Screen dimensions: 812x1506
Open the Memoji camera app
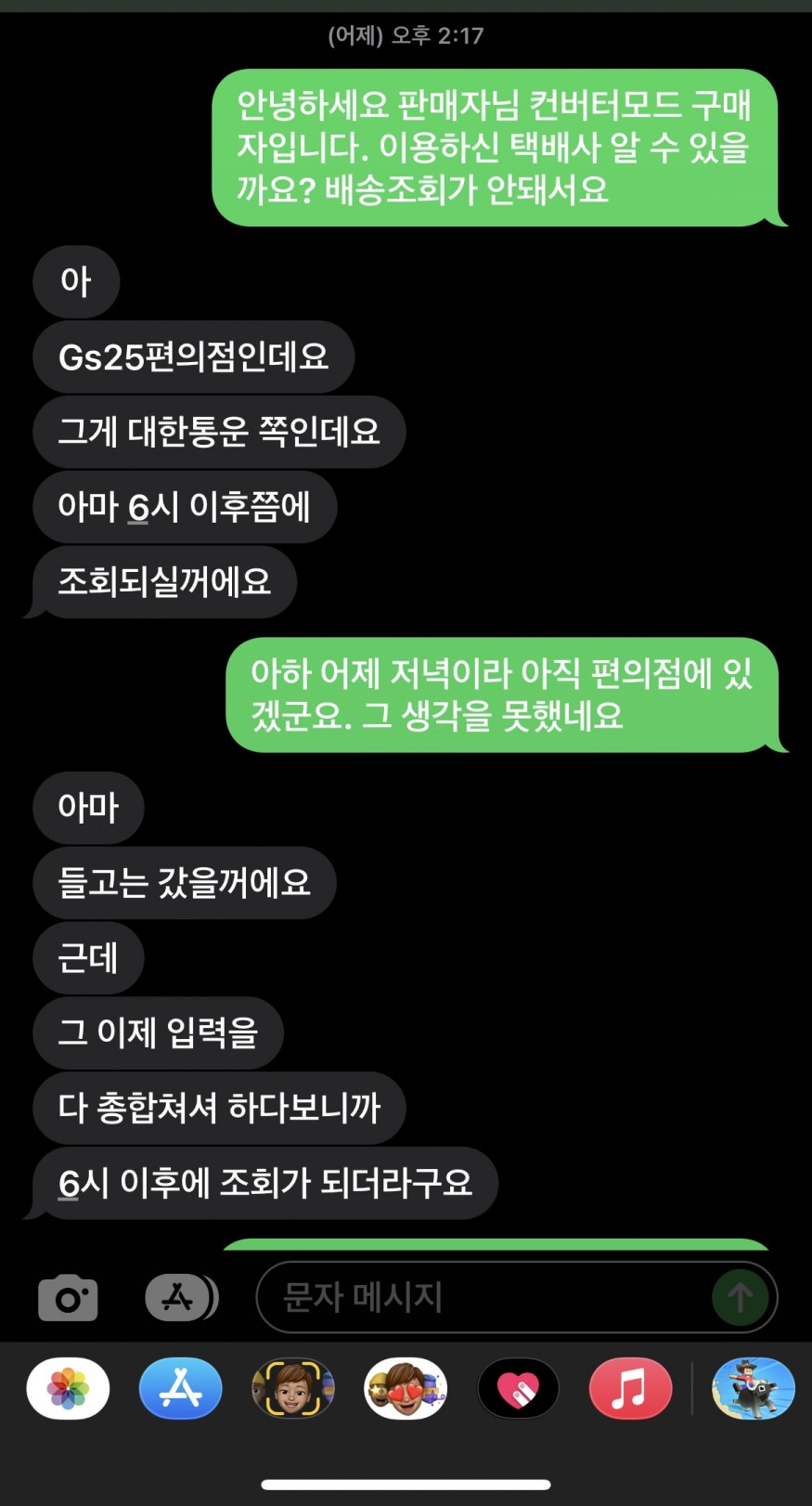[x=293, y=1389]
